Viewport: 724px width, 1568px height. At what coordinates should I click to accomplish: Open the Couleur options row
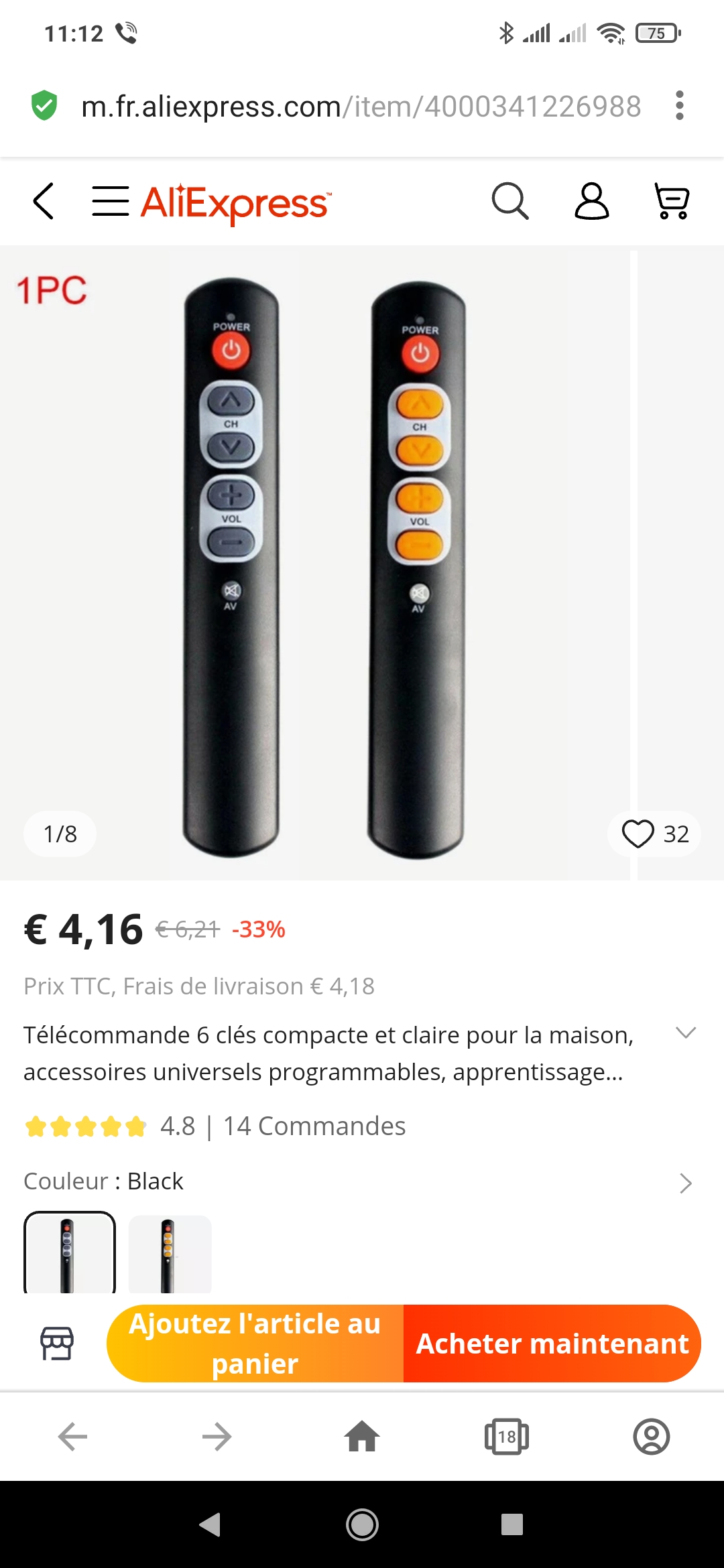coord(685,1183)
